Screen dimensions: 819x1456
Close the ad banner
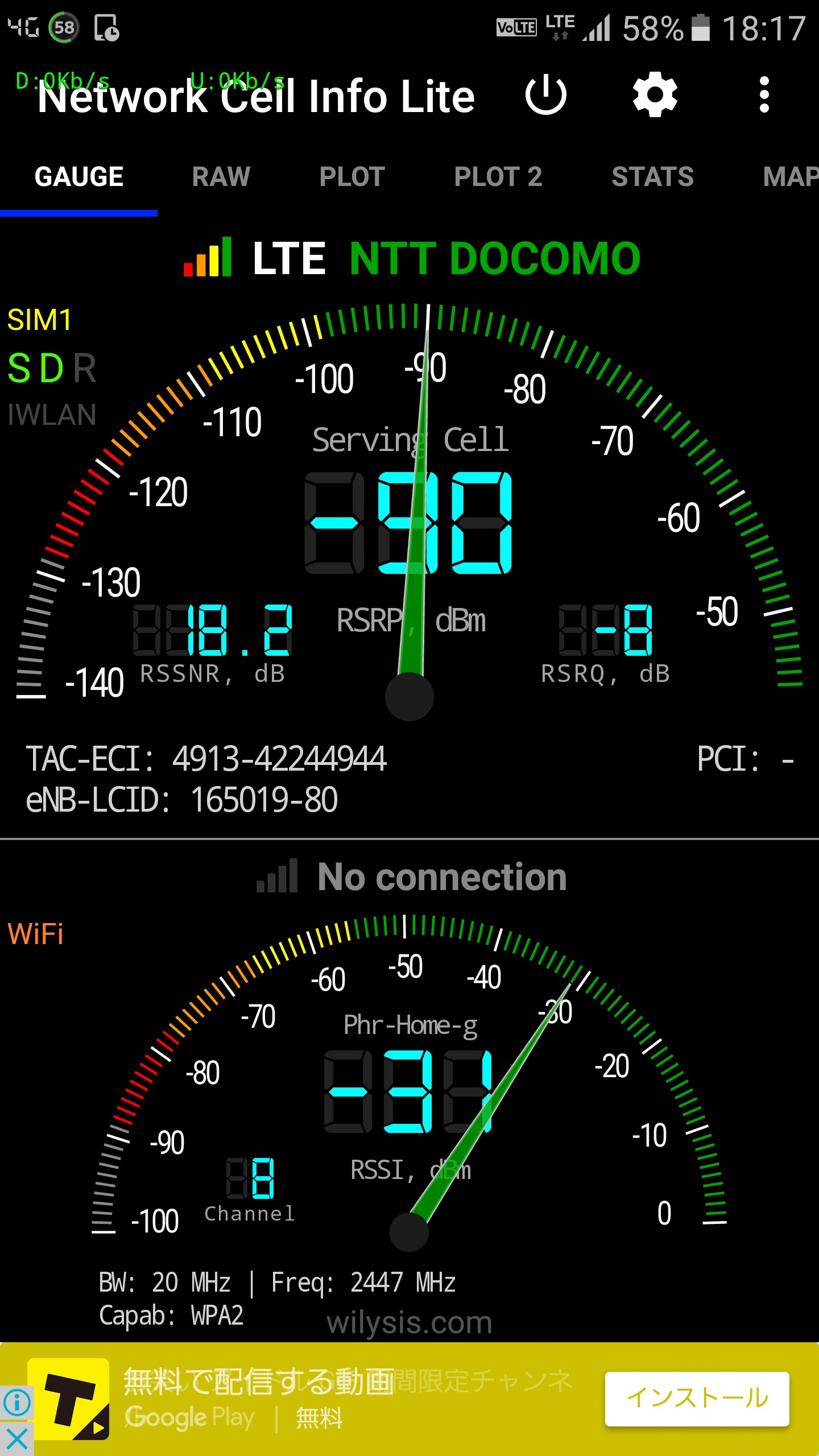click(17, 1440)
